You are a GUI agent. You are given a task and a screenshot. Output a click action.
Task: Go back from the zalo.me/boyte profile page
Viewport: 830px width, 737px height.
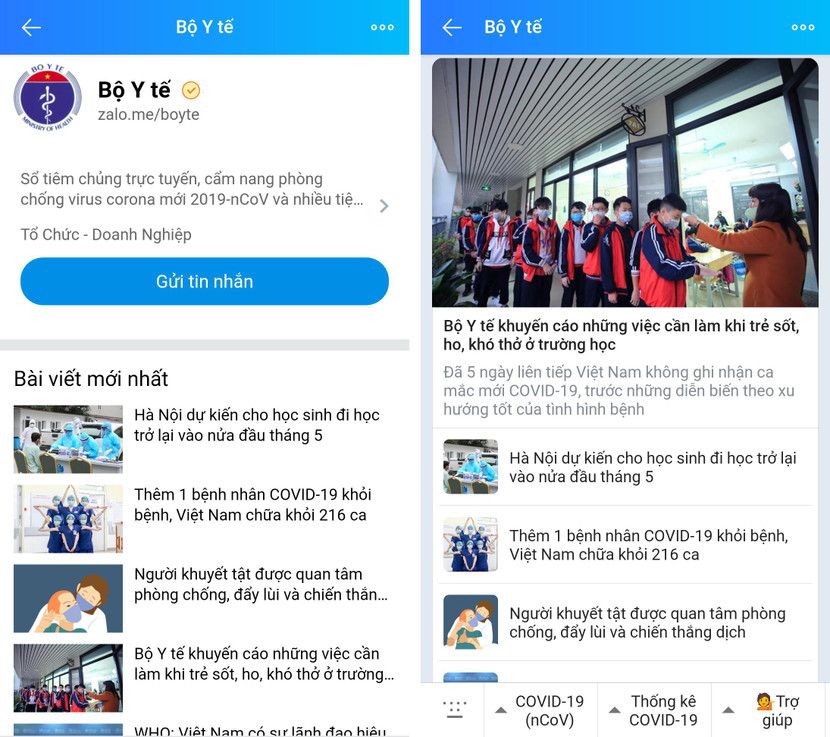tap(31, 27)
